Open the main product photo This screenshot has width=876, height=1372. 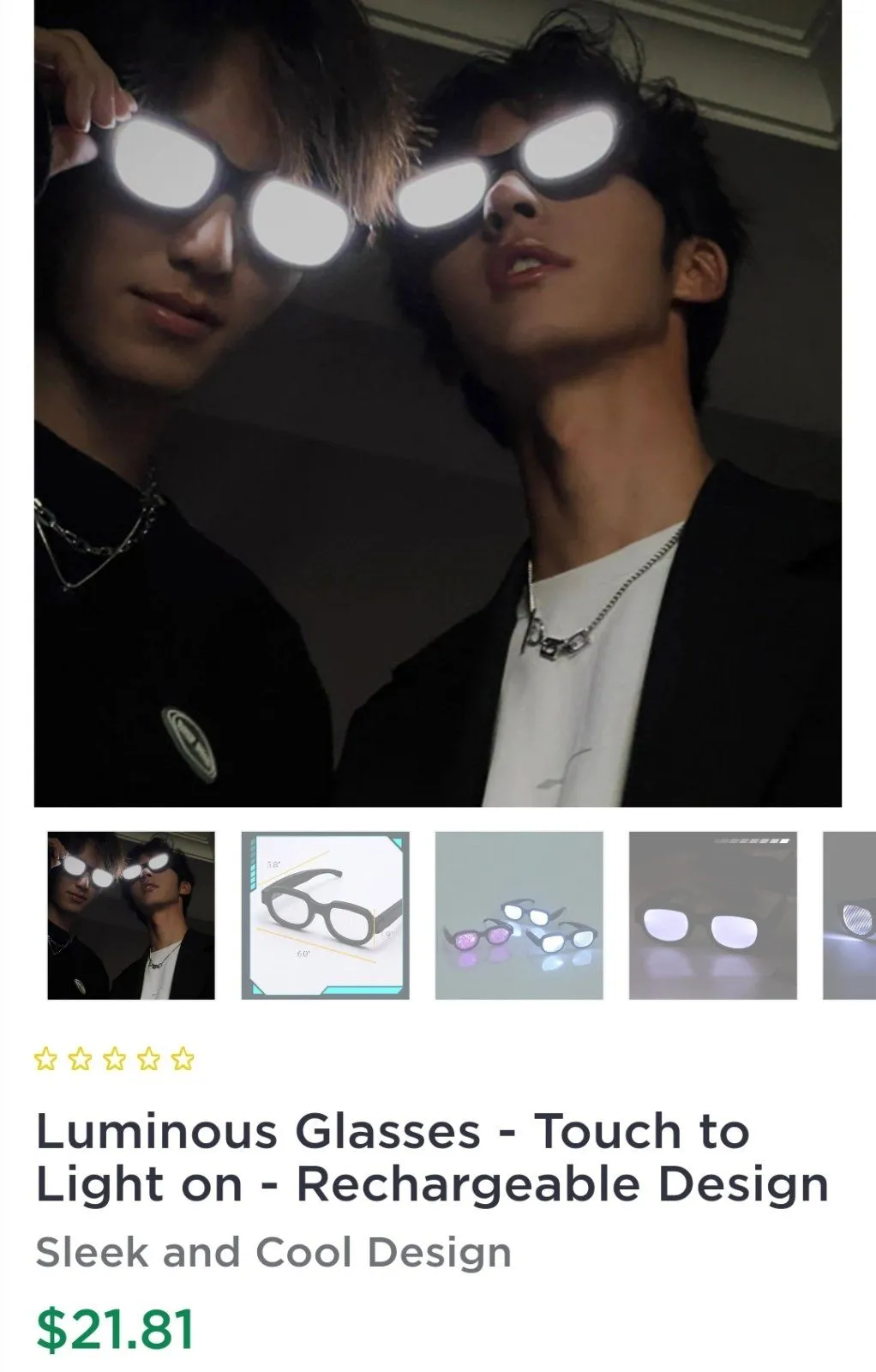437,403
